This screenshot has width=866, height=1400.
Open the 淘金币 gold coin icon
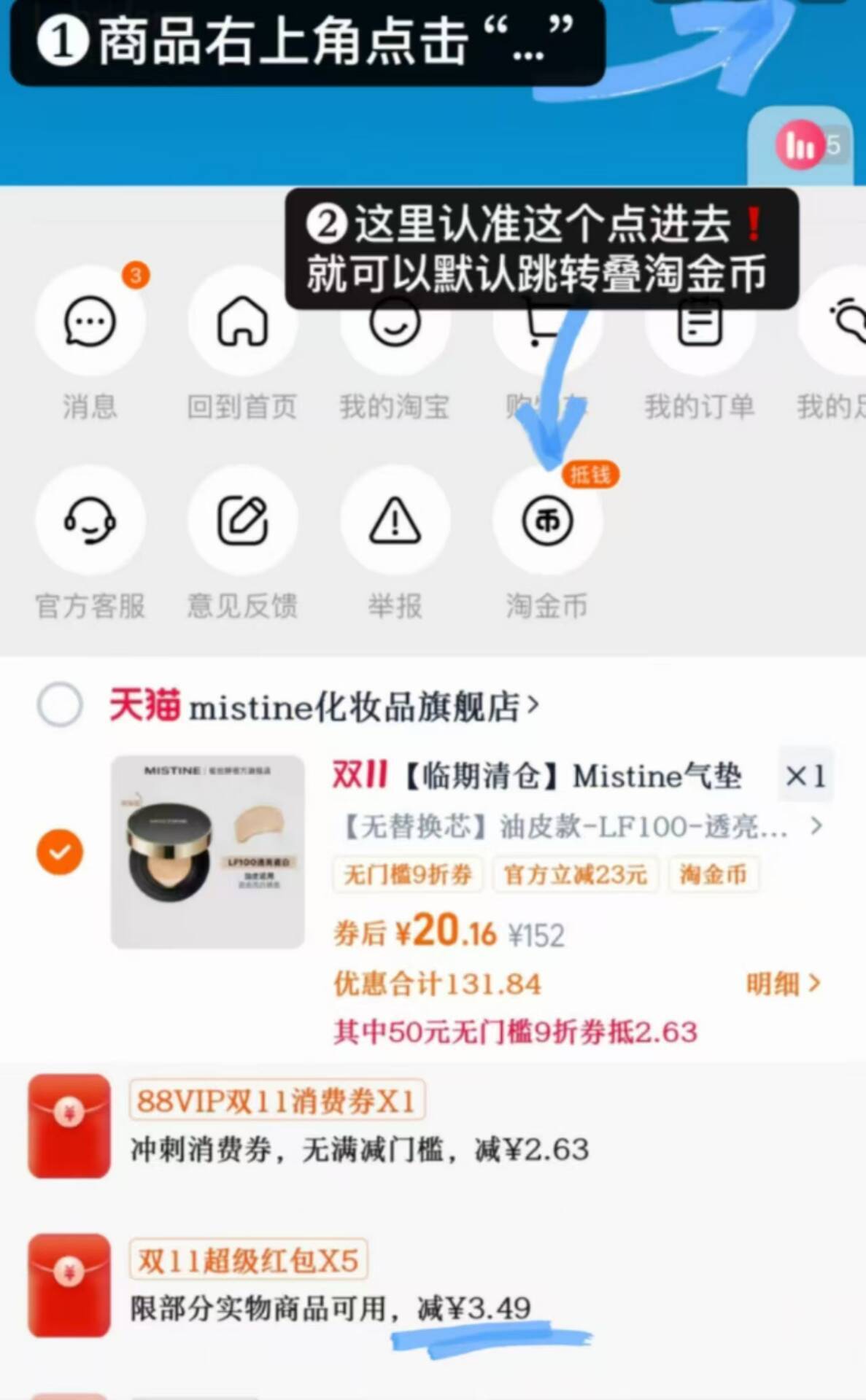point(546,521)
